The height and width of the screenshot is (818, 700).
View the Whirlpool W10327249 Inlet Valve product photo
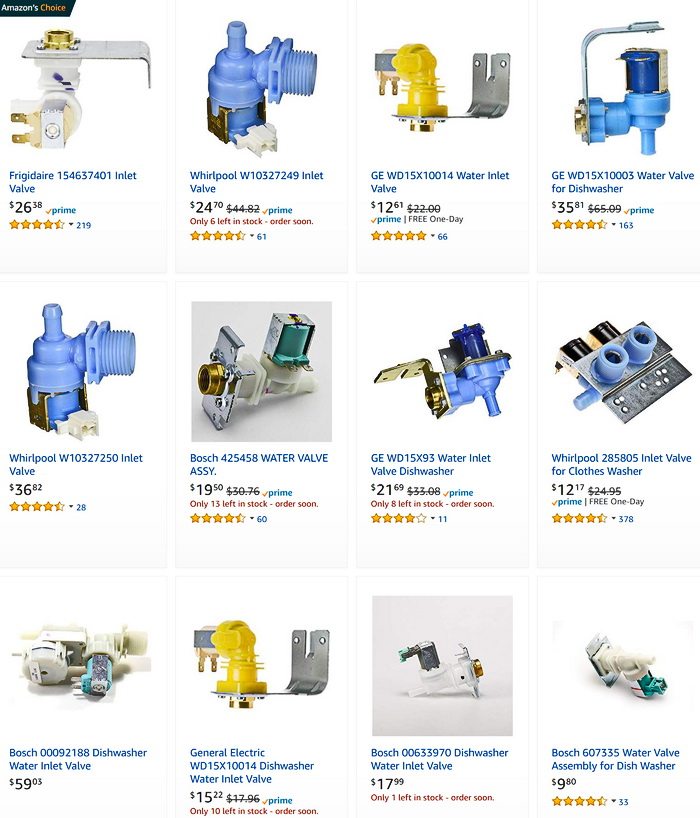[261, 92]
